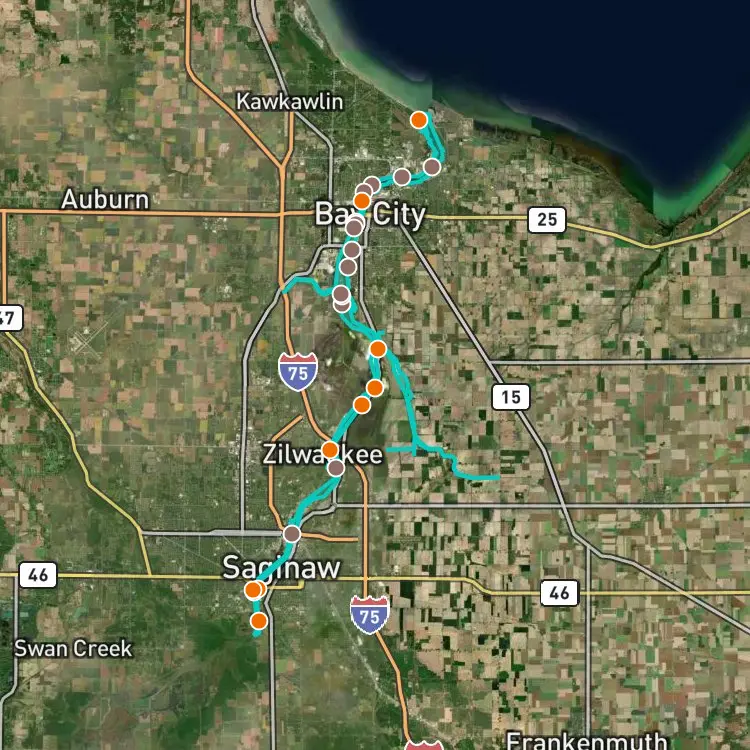Select the gray marker just above Saginaw label
The height and width of the screenshot is (750, 750).
coord(292,534)
